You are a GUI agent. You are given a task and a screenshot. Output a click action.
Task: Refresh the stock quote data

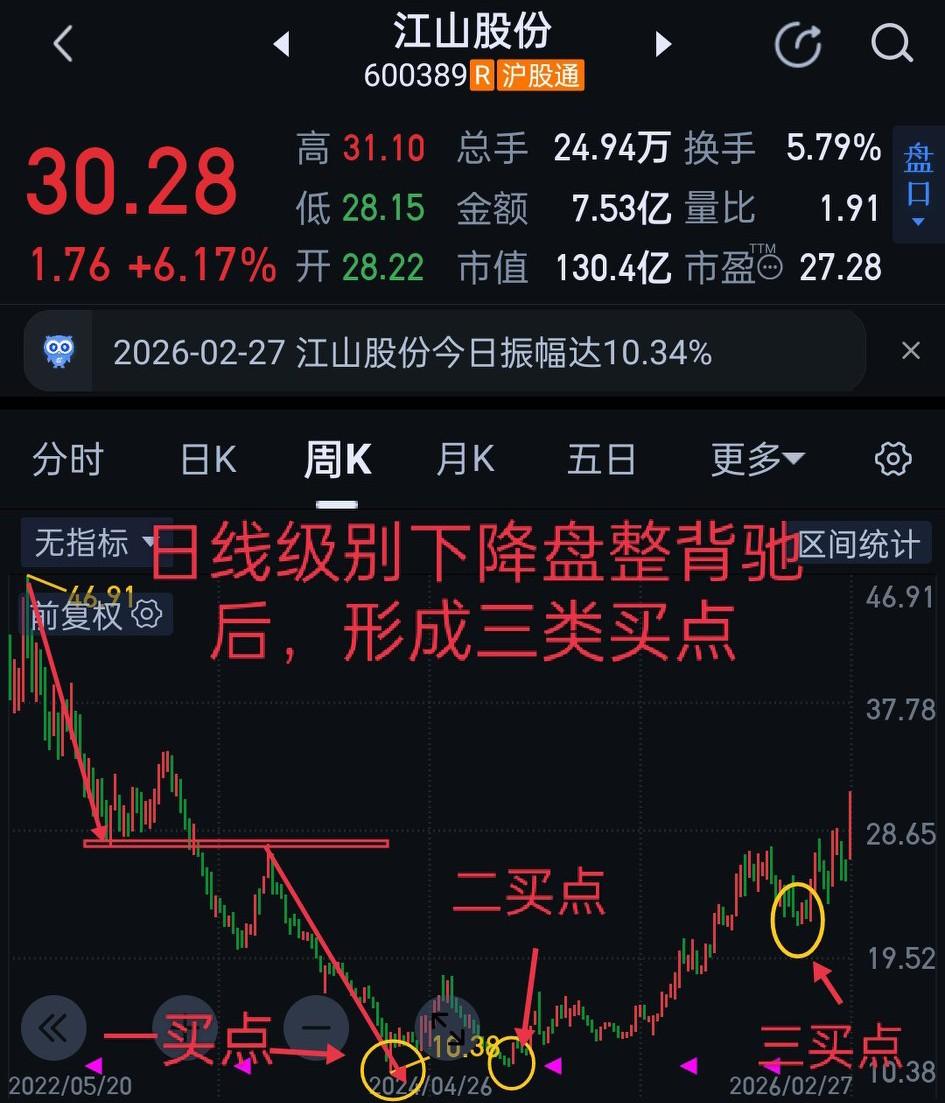point(797,44)
